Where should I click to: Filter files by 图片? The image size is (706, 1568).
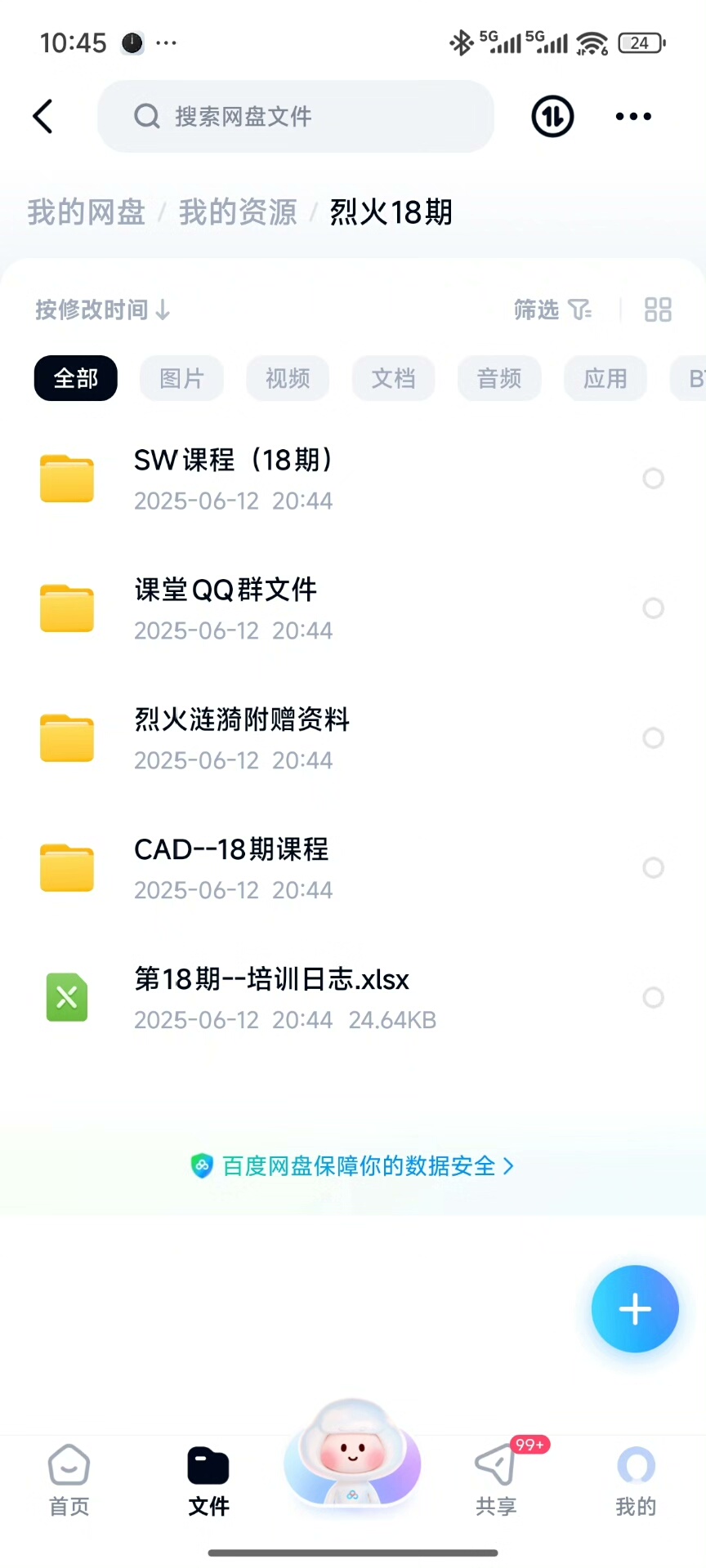[181, 378]
